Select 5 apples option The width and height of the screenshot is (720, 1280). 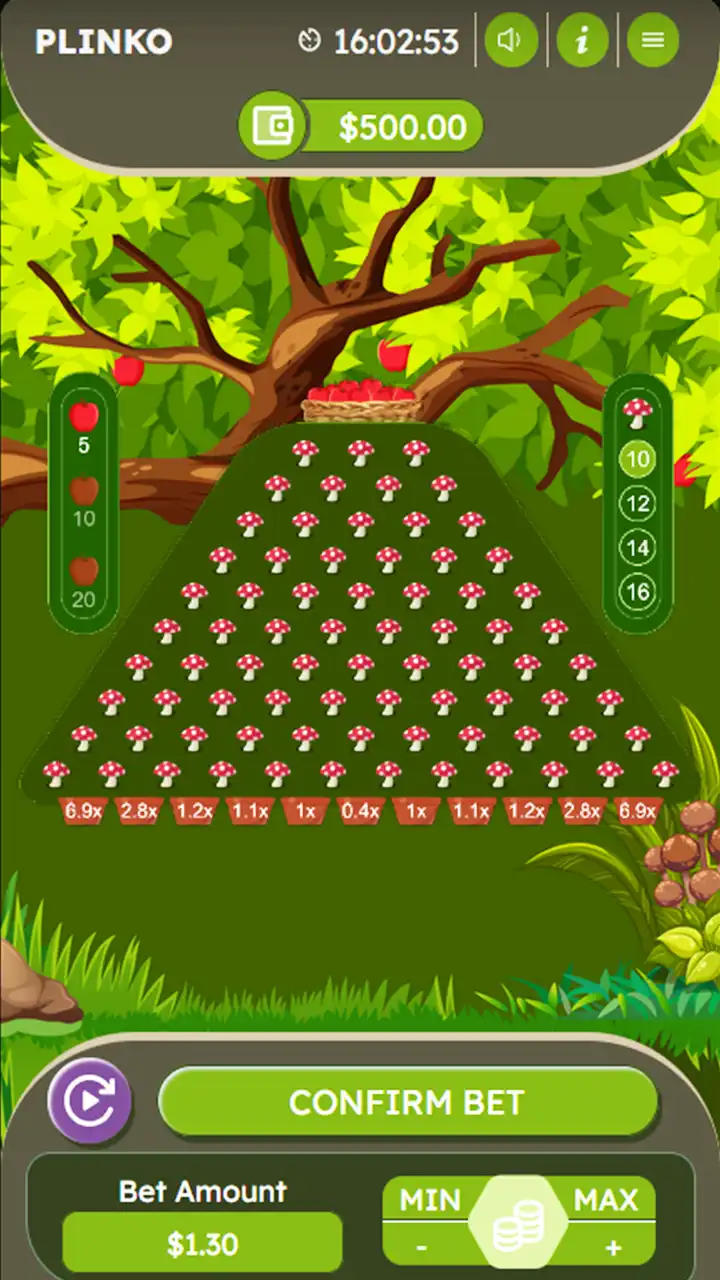pos(84,428)
